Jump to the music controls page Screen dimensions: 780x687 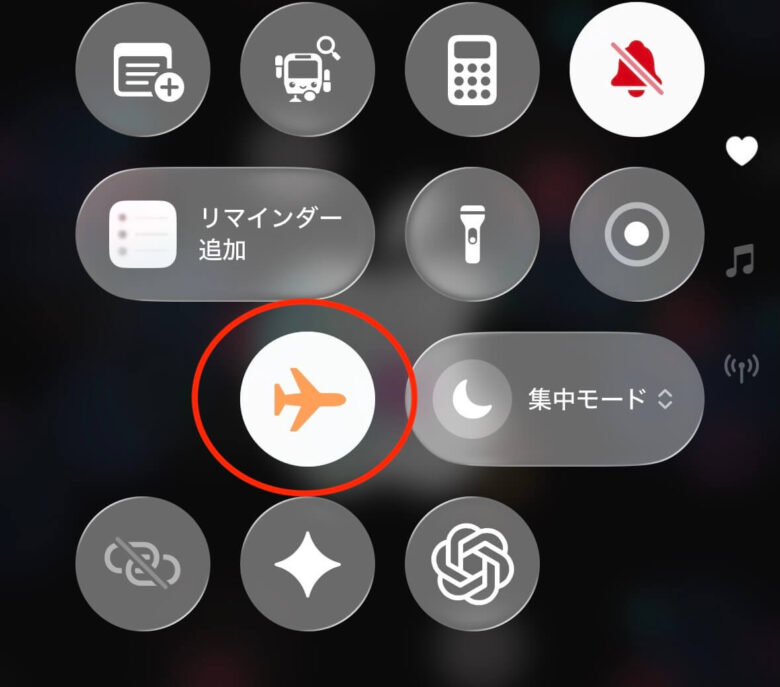[x=741, y=260]
